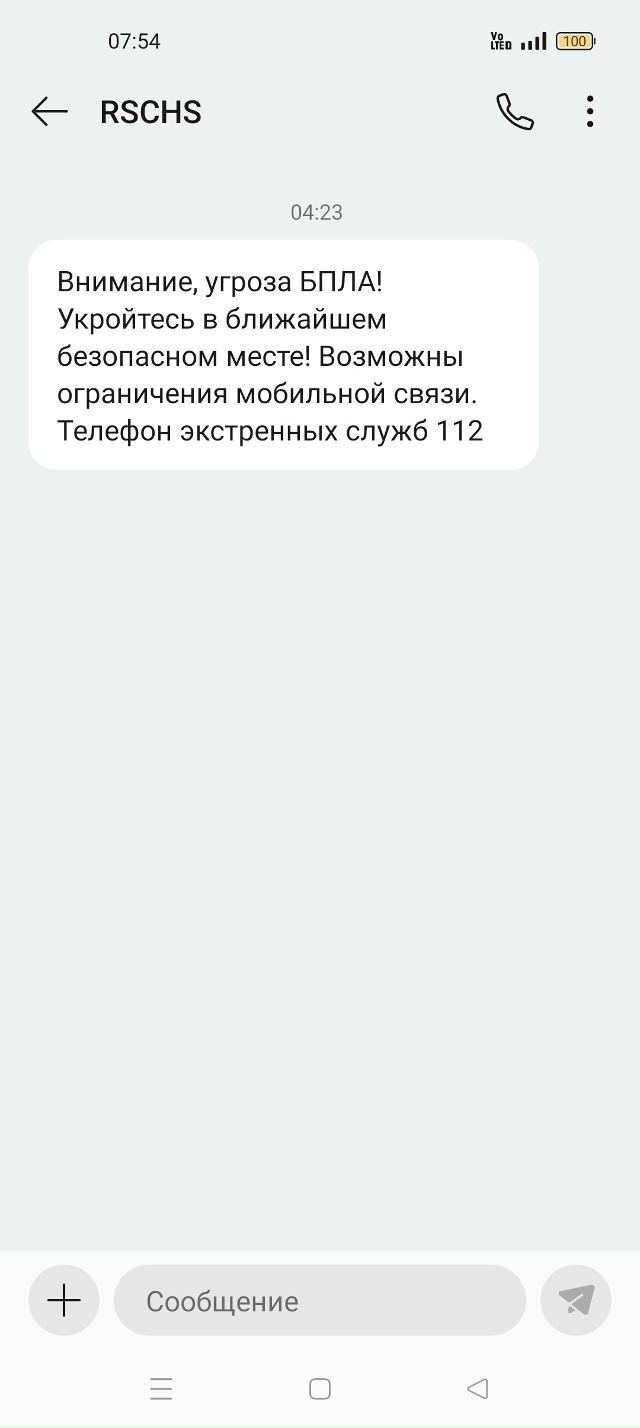Viewport: 640px width, 1428px height.
Task: Go back from the RSCHS conversation
Action: pyautogui.click(x=49, y=112)
